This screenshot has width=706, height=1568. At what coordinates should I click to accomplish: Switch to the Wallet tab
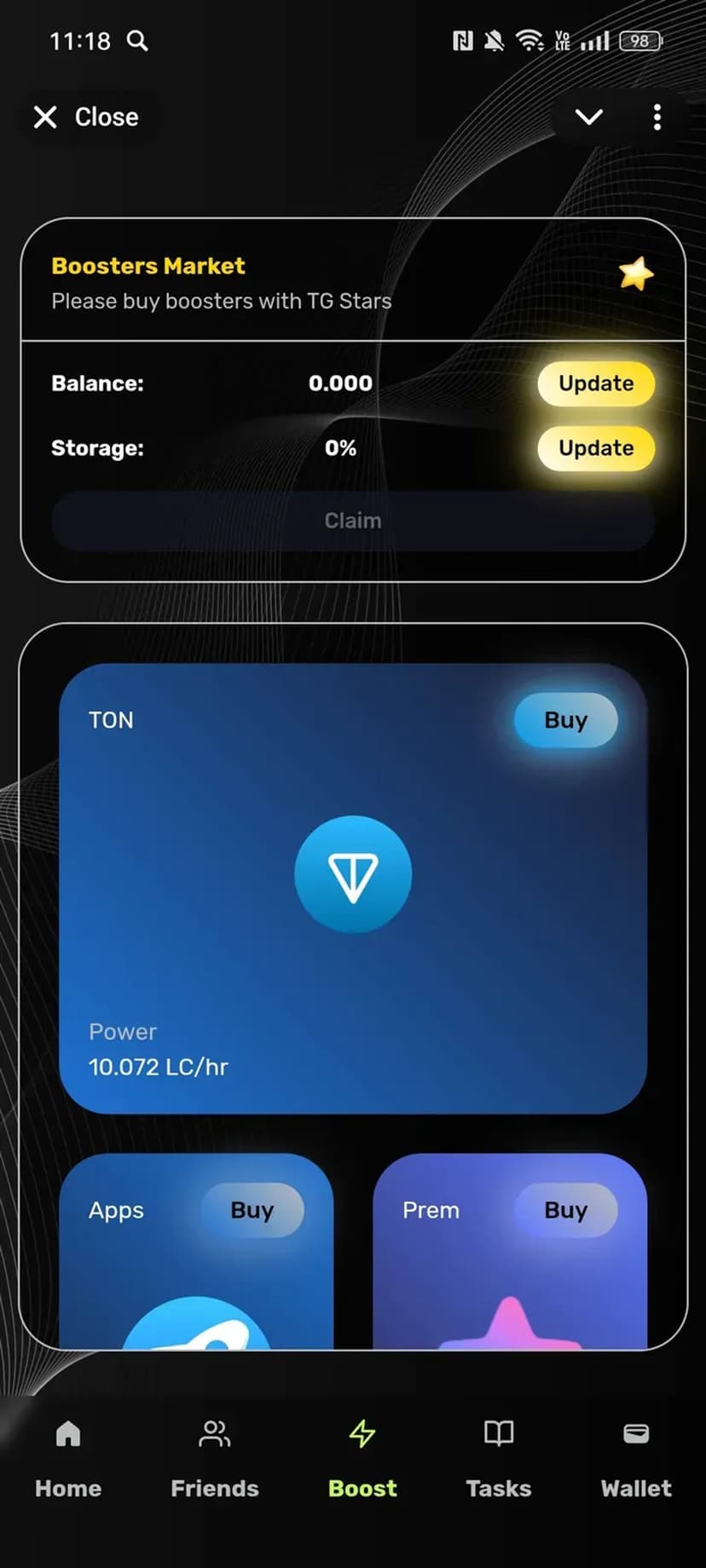coord(636,1459)
